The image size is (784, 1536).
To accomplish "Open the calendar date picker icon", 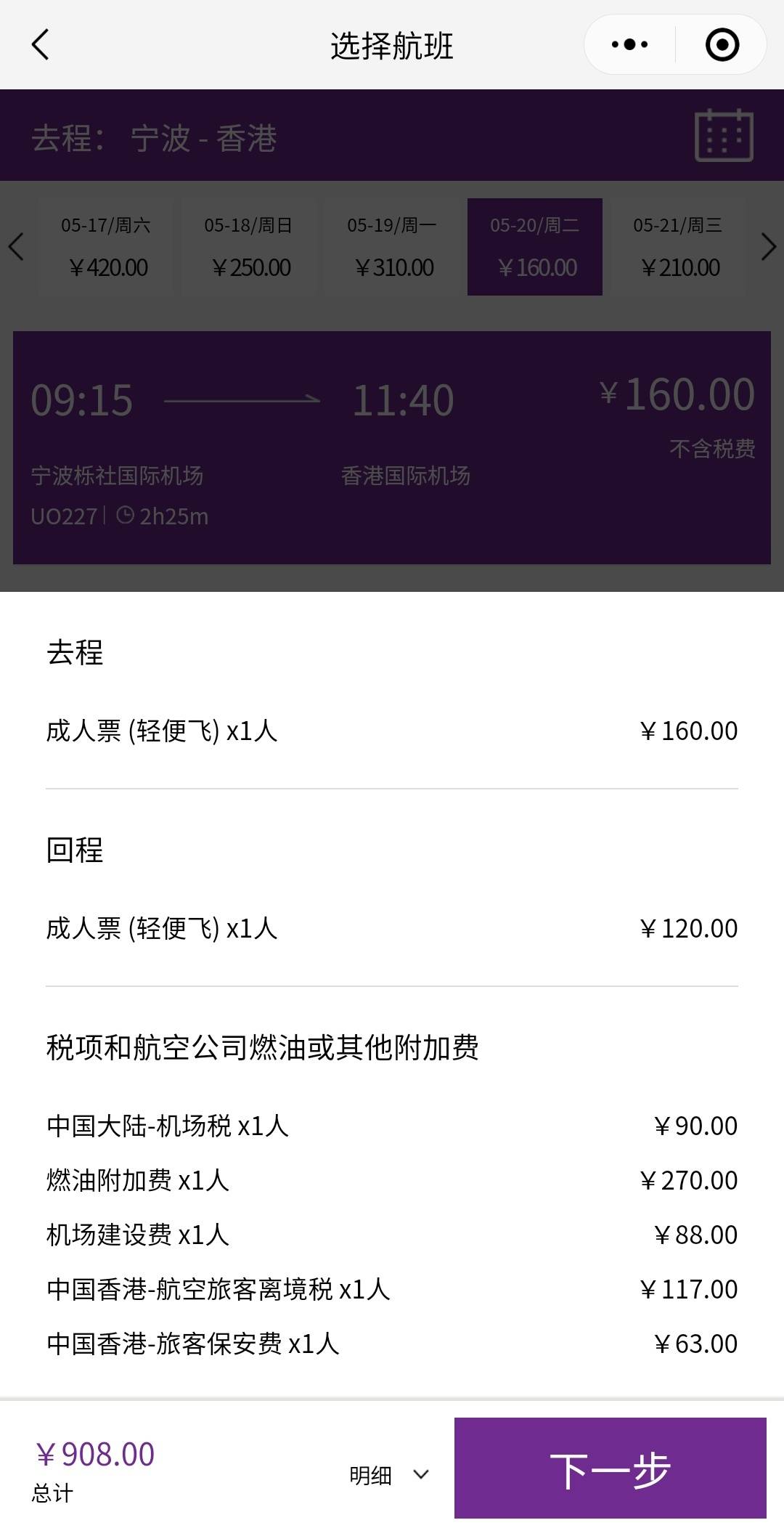I will pos(724,135).
